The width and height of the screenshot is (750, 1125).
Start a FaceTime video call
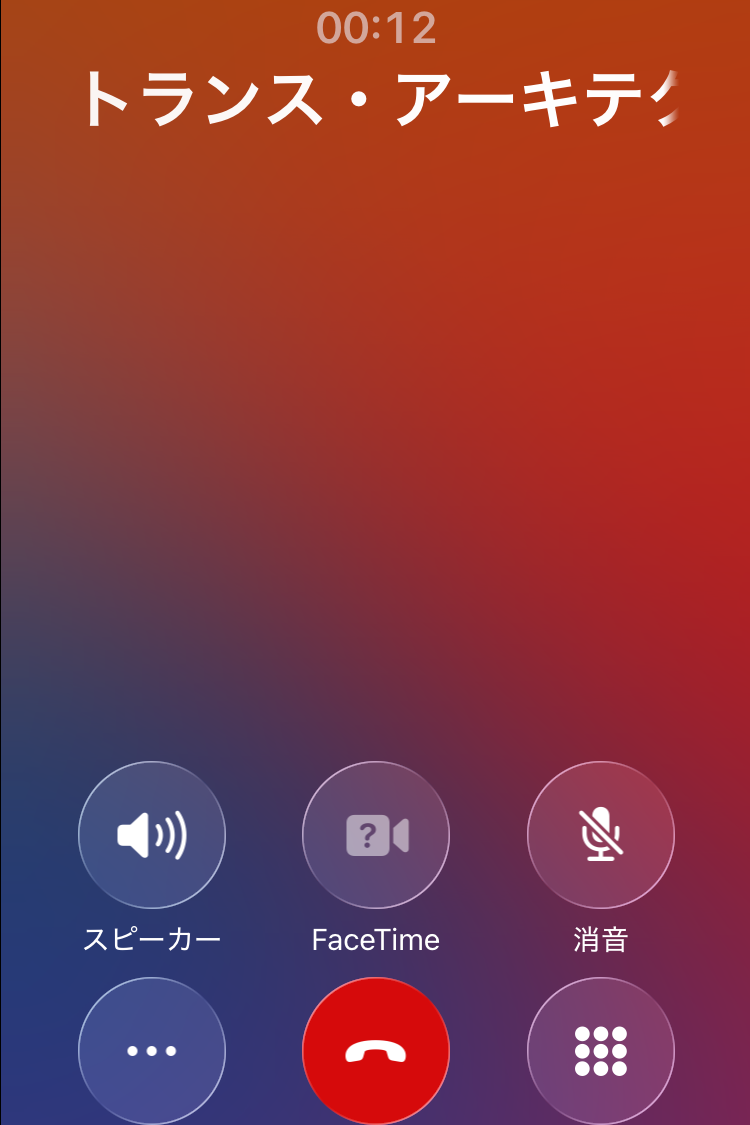[x=376, y=835]
